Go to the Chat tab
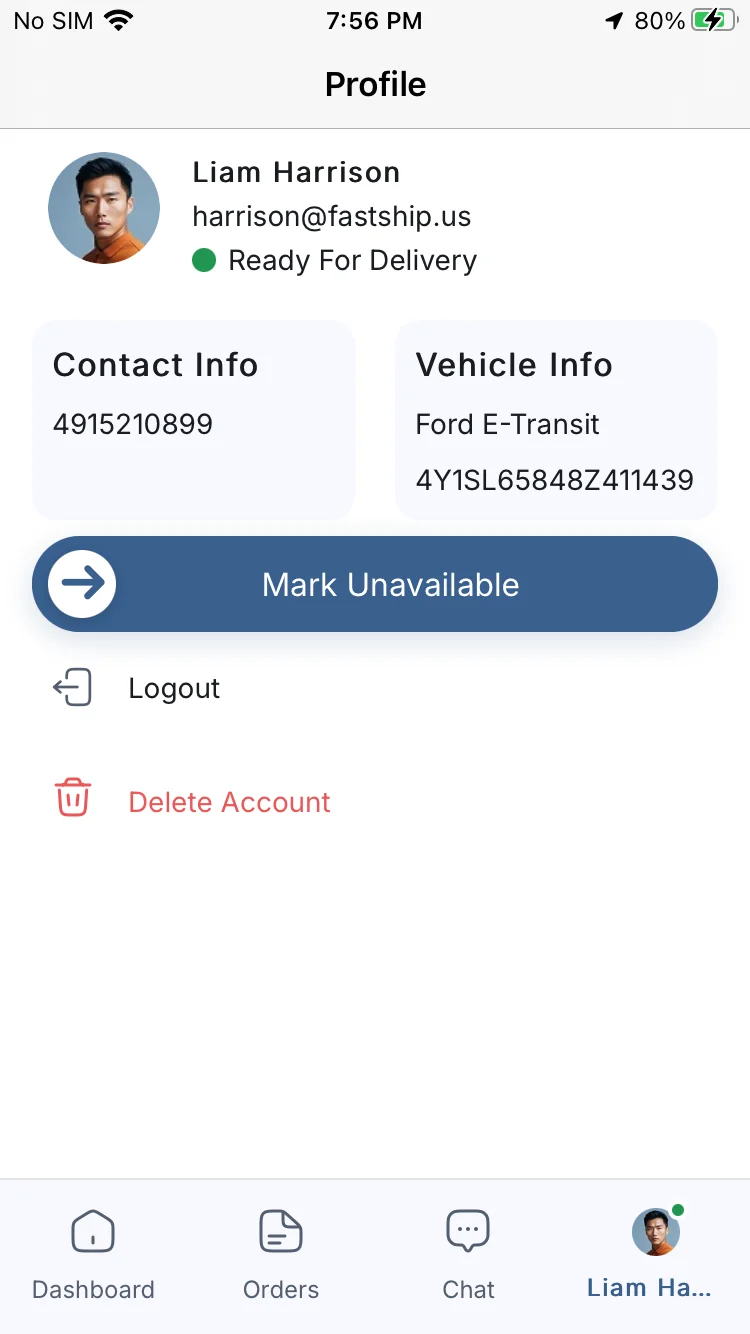This screenshot has height=1334, width=750. click(x=468, y=1253)
